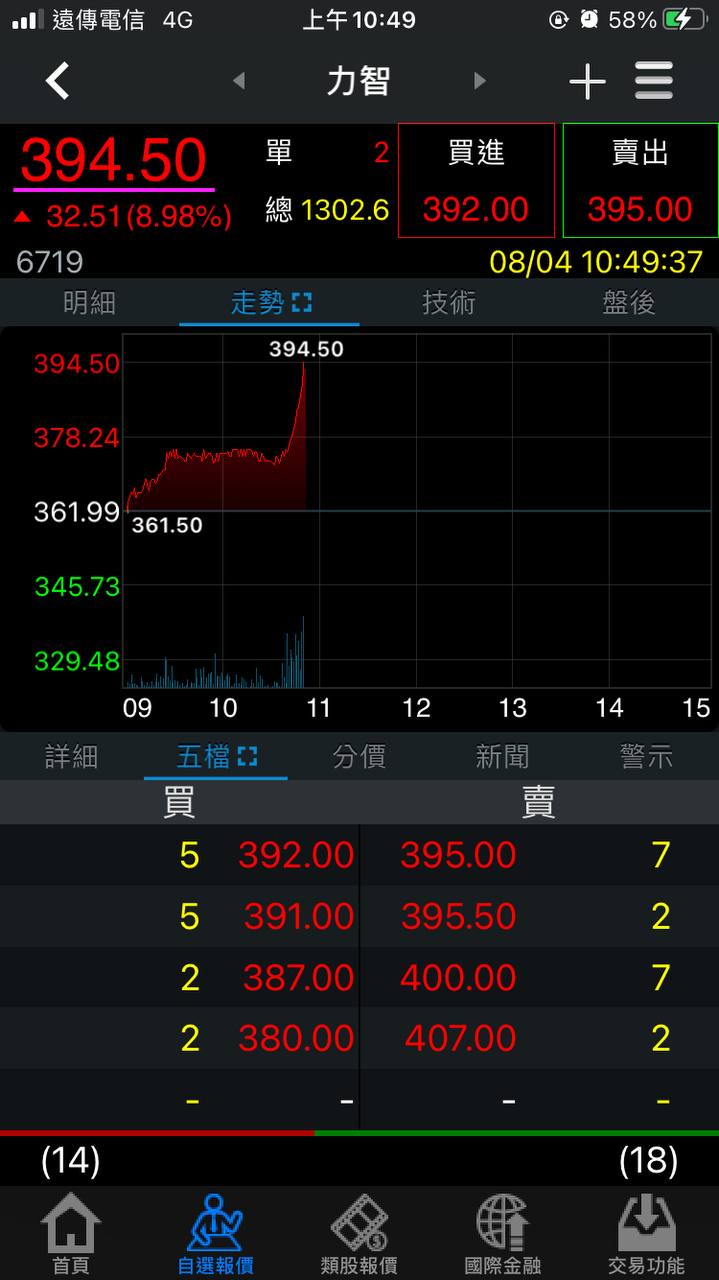Tap the 買進 392.00 button
Screen dimensions: 719x1280
(476, 181)
